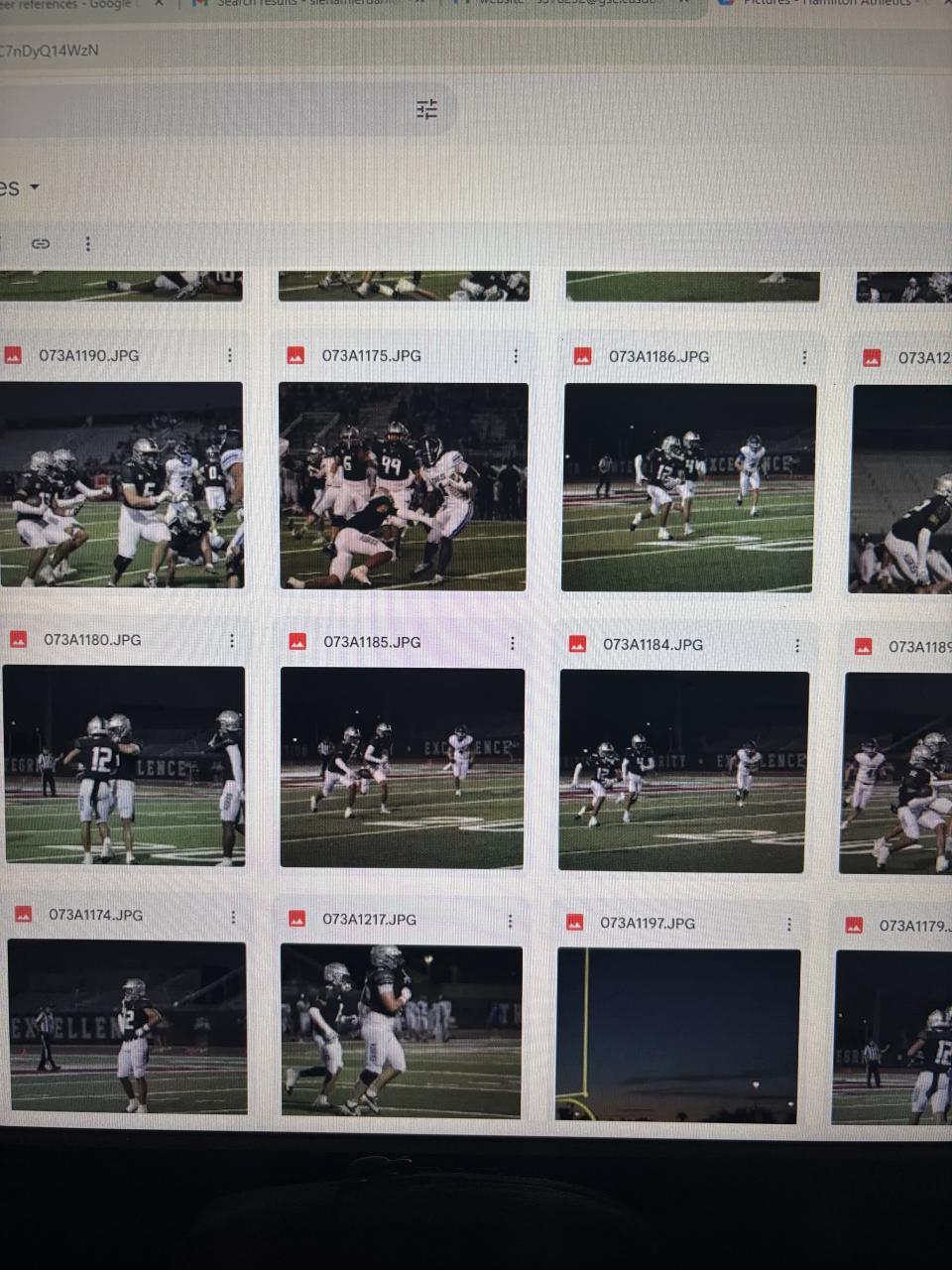Open photo 073A1175.JPG
The image size is (952, 1270).
403,486
